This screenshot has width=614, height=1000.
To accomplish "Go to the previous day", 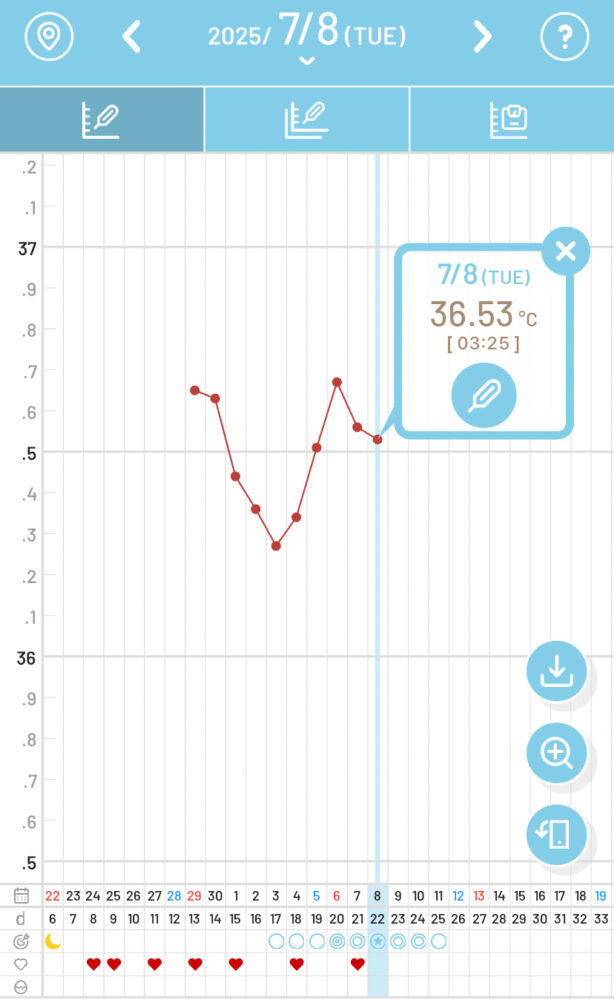I will point(131,36).
